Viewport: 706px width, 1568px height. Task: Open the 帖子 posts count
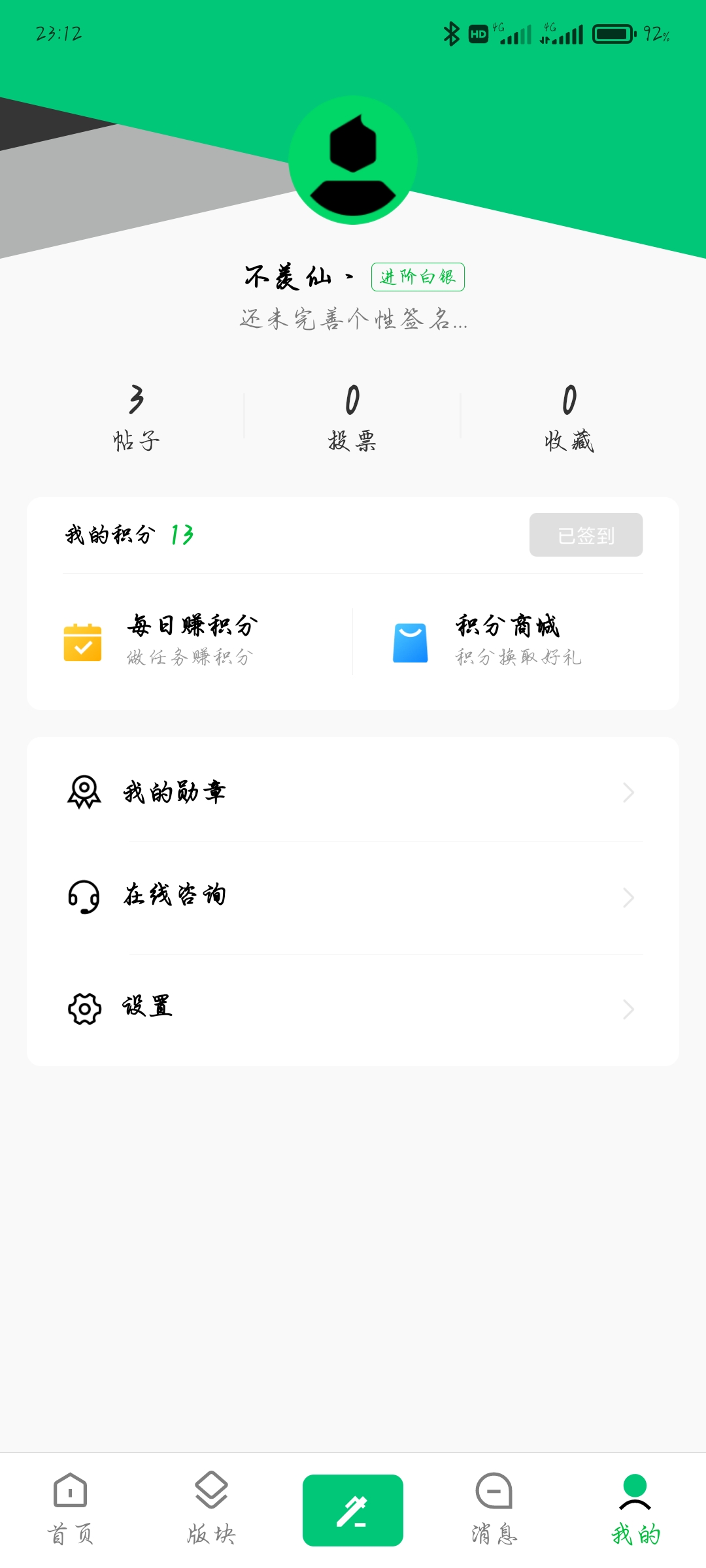pyautogui.click(x=136, y=418)
